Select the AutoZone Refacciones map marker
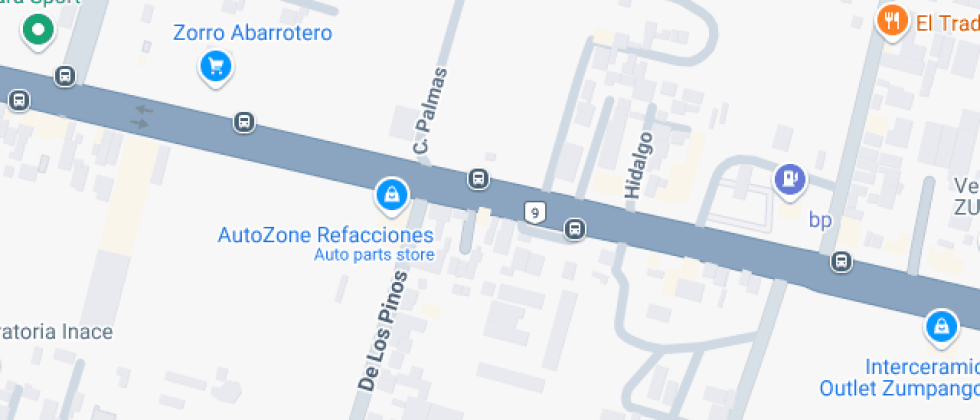Viewport: 980px width, 420px height. [x=391, y=196]
